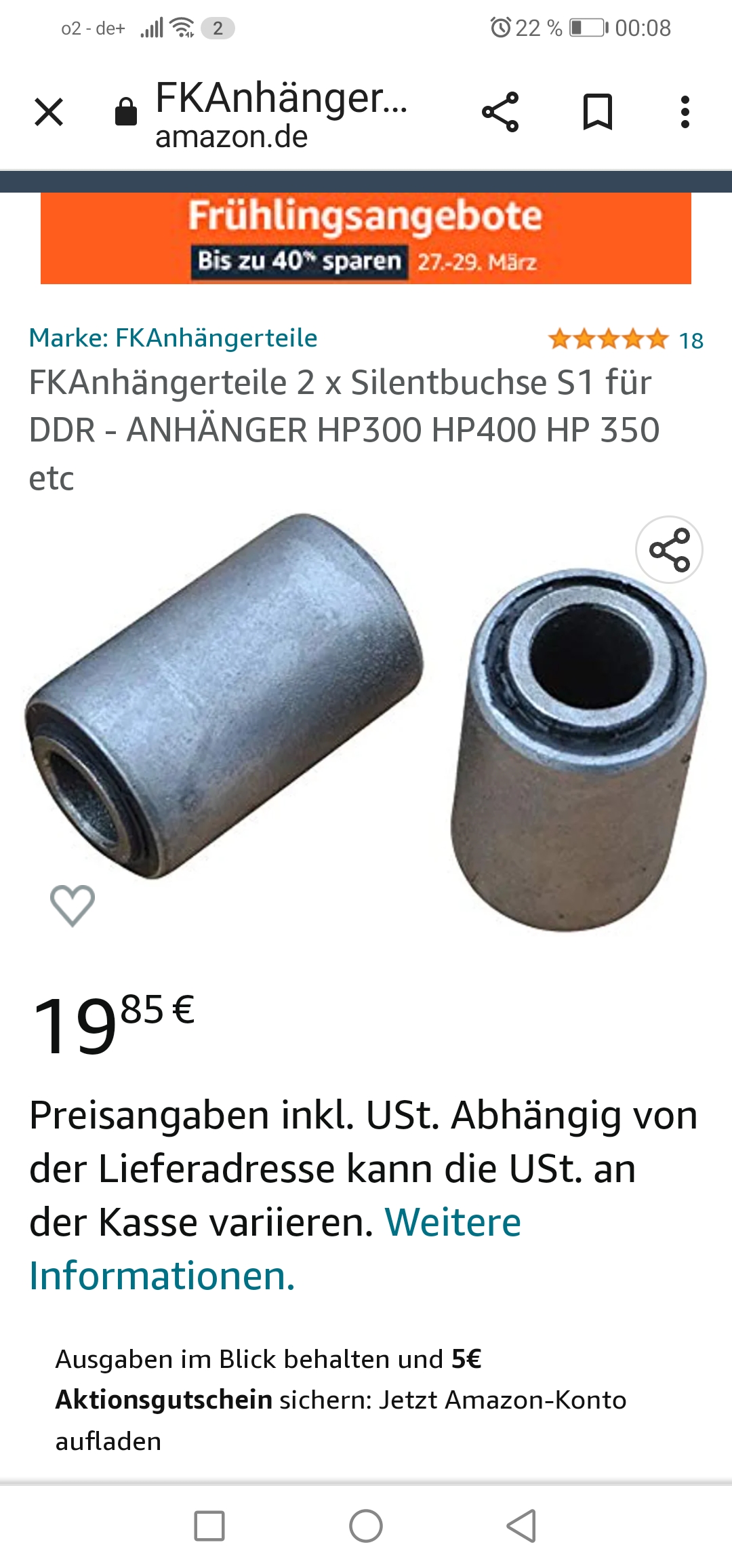Open the browser overflow menu
This screenshot has width=732, height=1568.
685,112
